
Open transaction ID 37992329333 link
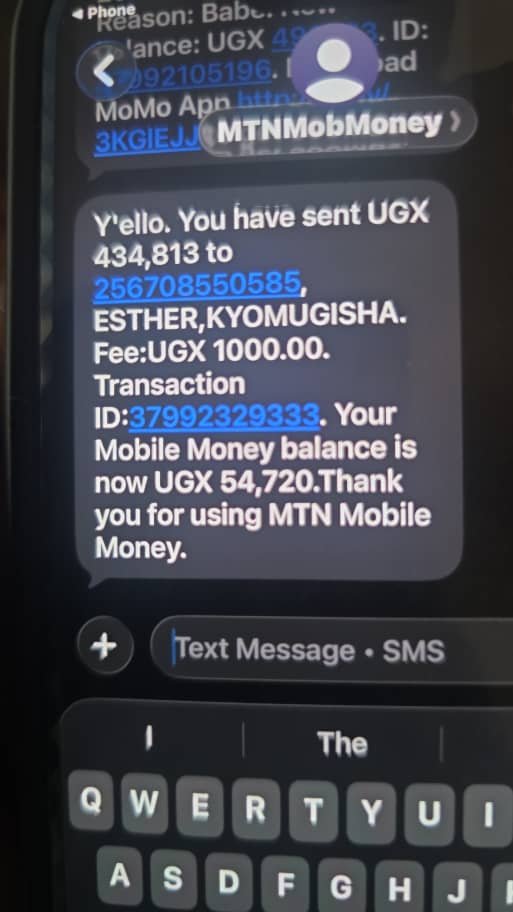223,416
